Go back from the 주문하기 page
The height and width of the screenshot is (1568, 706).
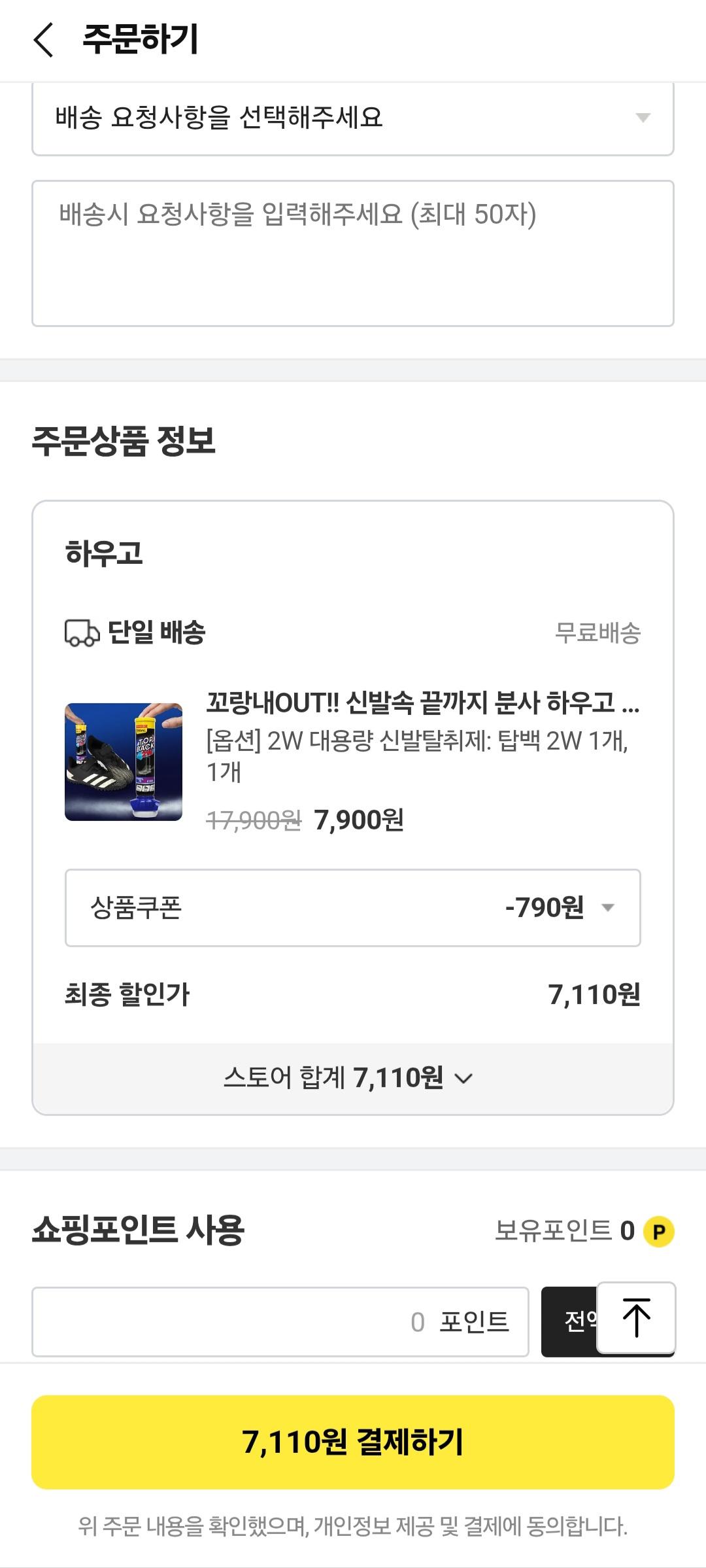tap(43, 40)
